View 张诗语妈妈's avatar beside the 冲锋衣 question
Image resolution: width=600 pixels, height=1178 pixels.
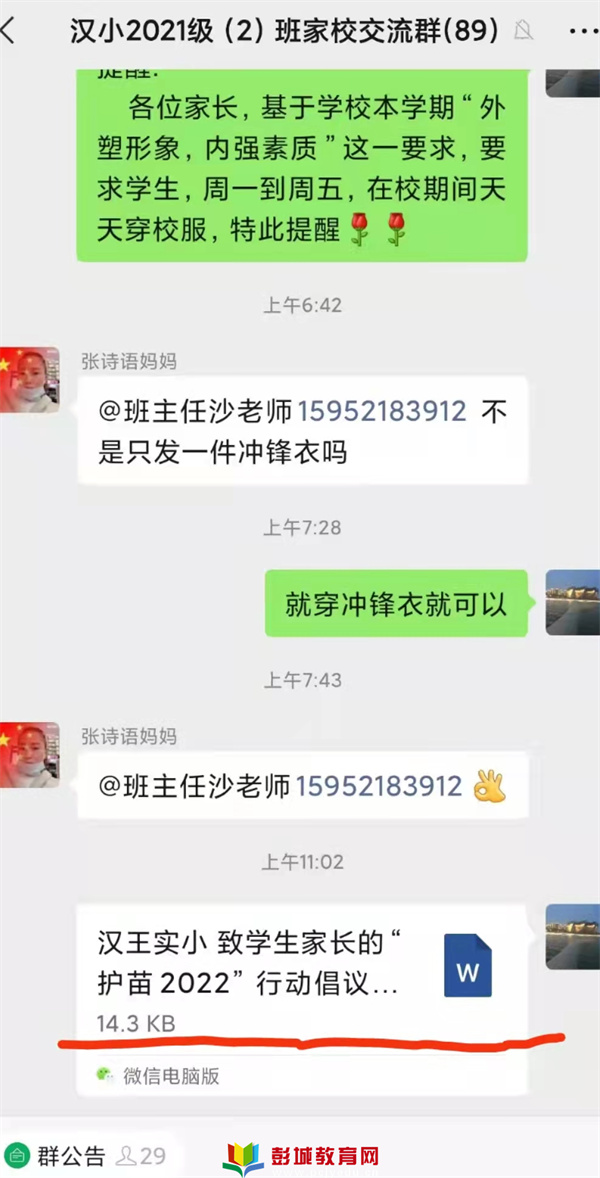(x=28, y=379)
